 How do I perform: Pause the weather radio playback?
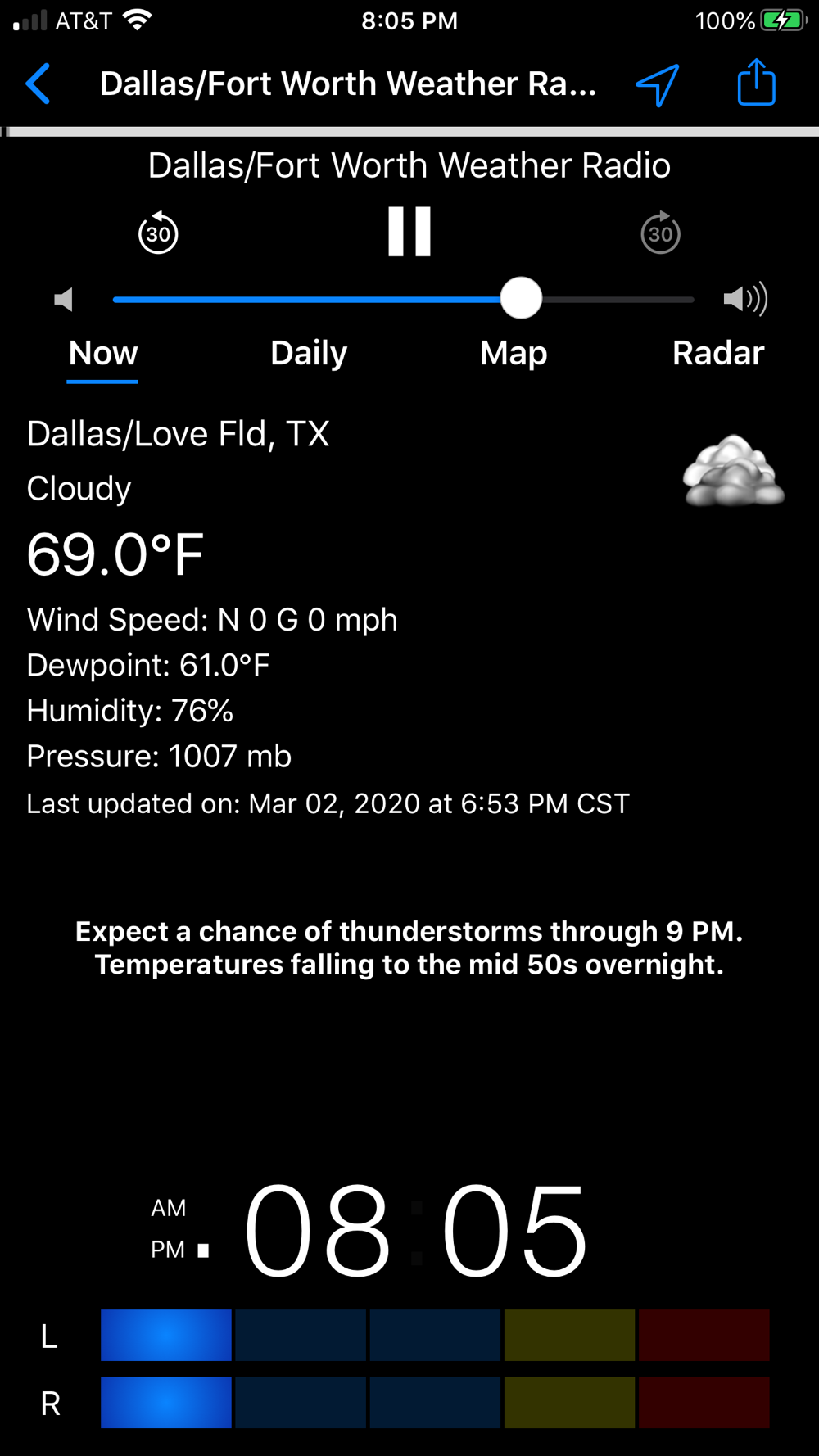coord(409,232)
